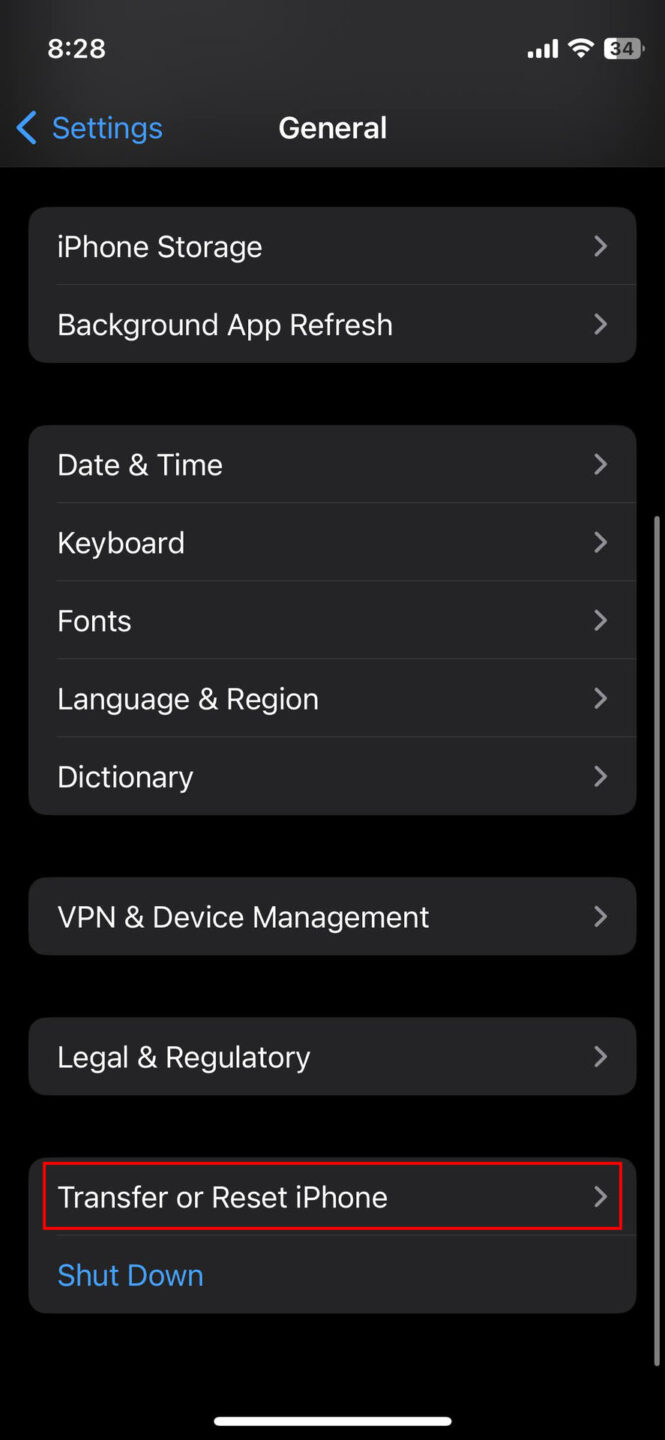Viewport: 665px width, 1440px height.
Task: Open iPhone Storage
Action: coord(332,247)
